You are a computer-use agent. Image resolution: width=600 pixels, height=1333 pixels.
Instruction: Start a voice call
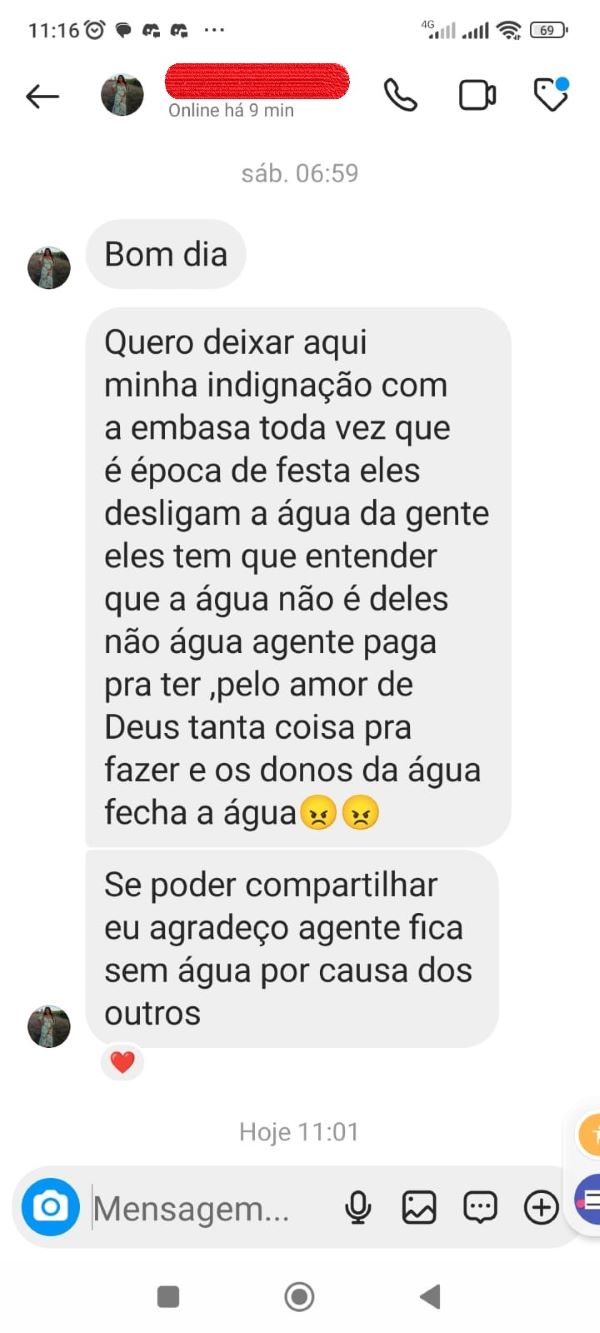(x=401, y=95)
